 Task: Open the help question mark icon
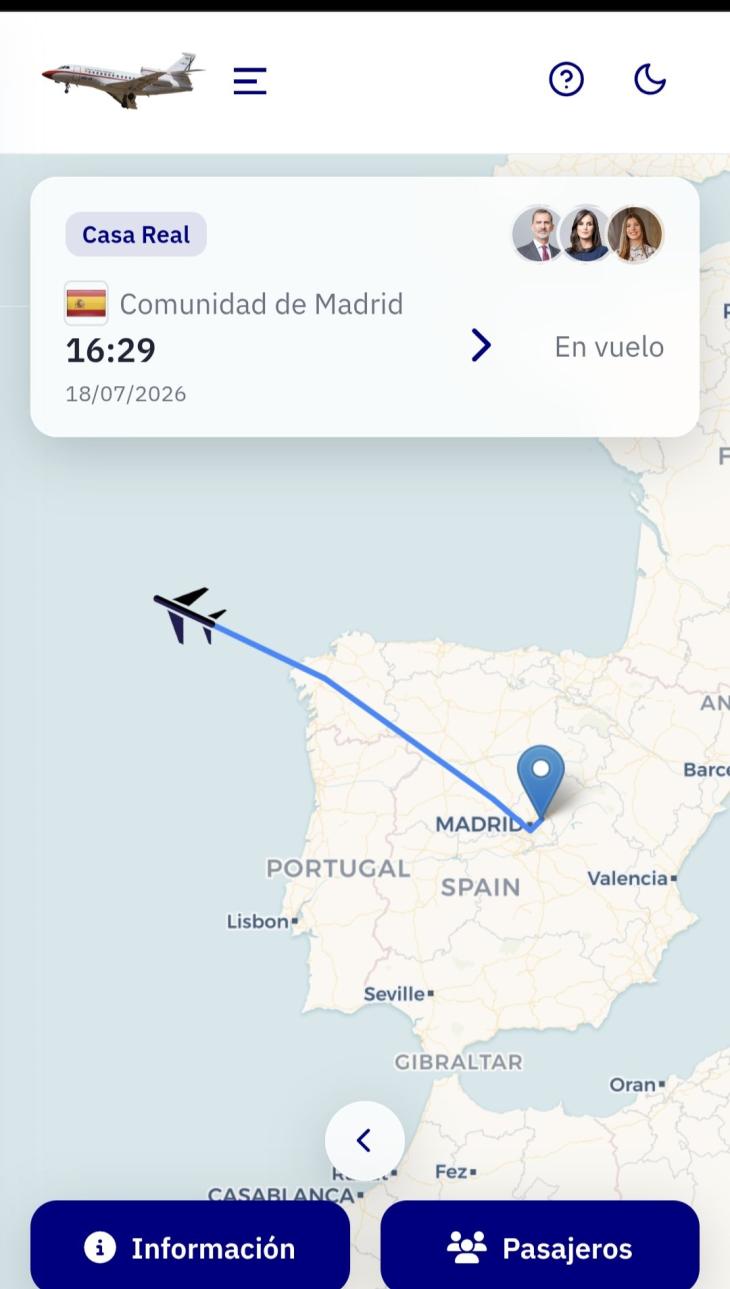566,79
